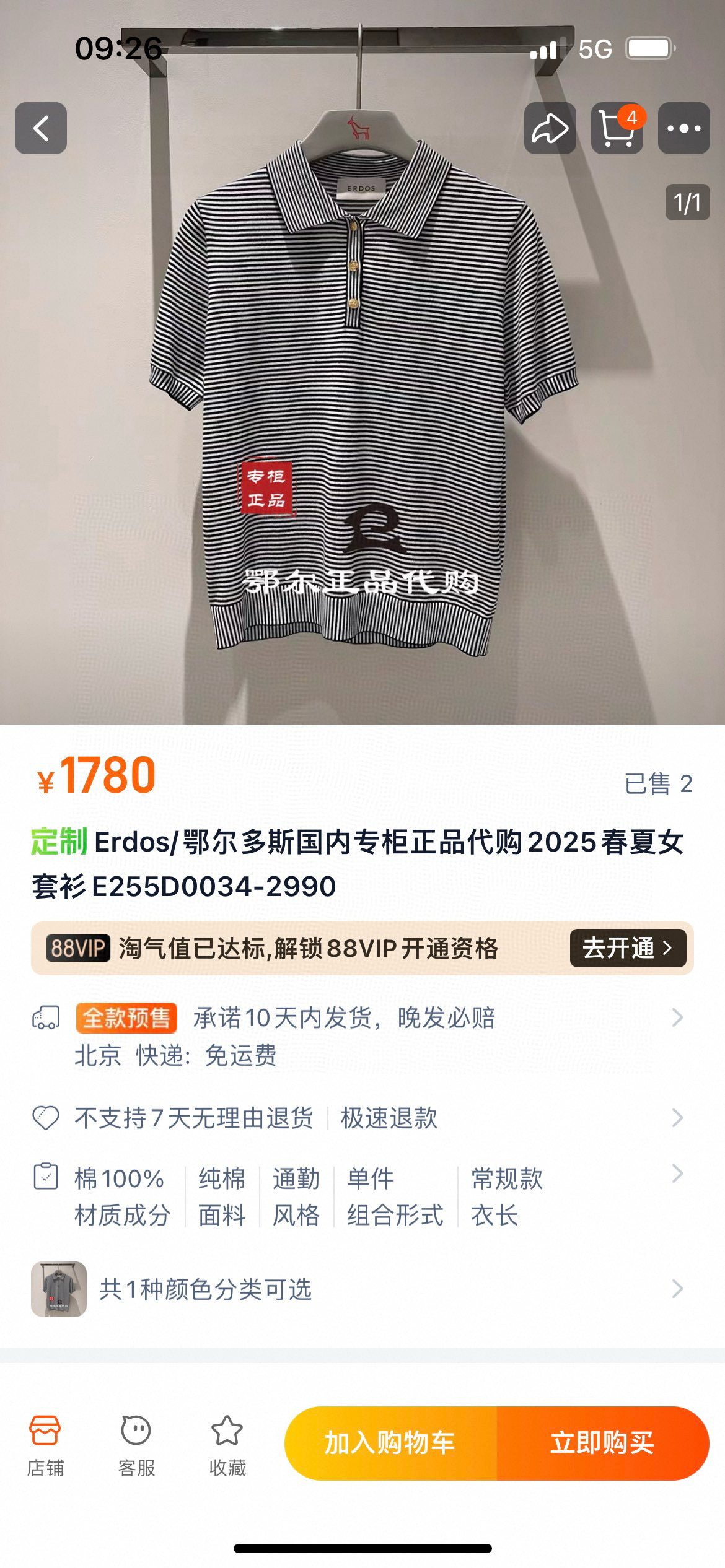Open the shopping cart
Viewport: 725px width, 1568px height.
(617, 128)
